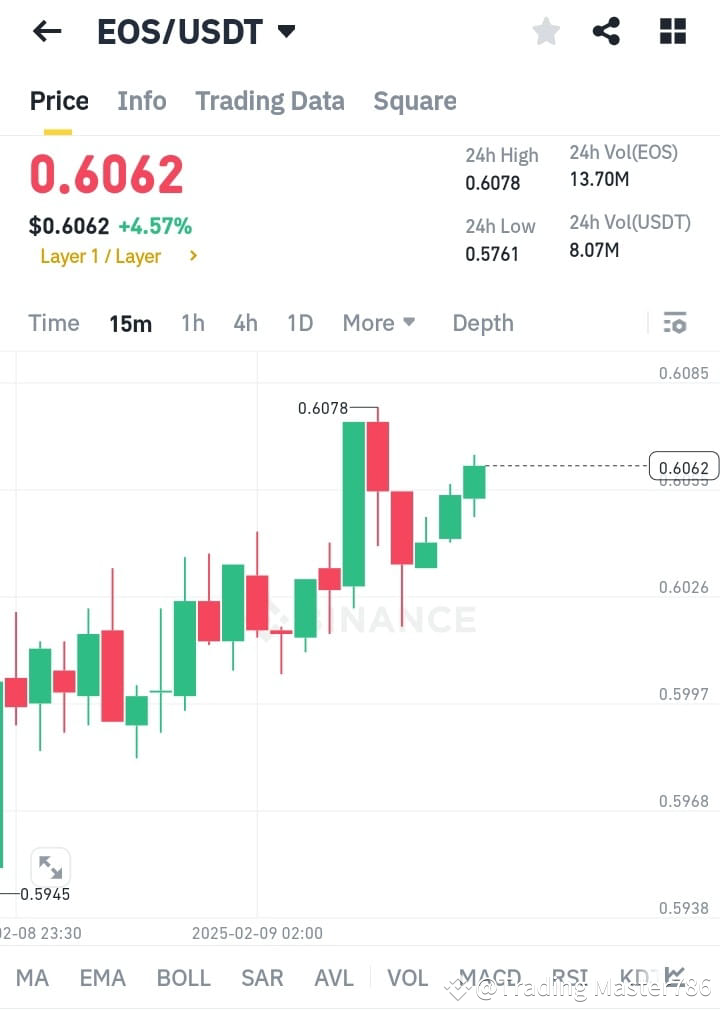Expand chart to fullscreen with the arrows icon

tap(50, 866)
